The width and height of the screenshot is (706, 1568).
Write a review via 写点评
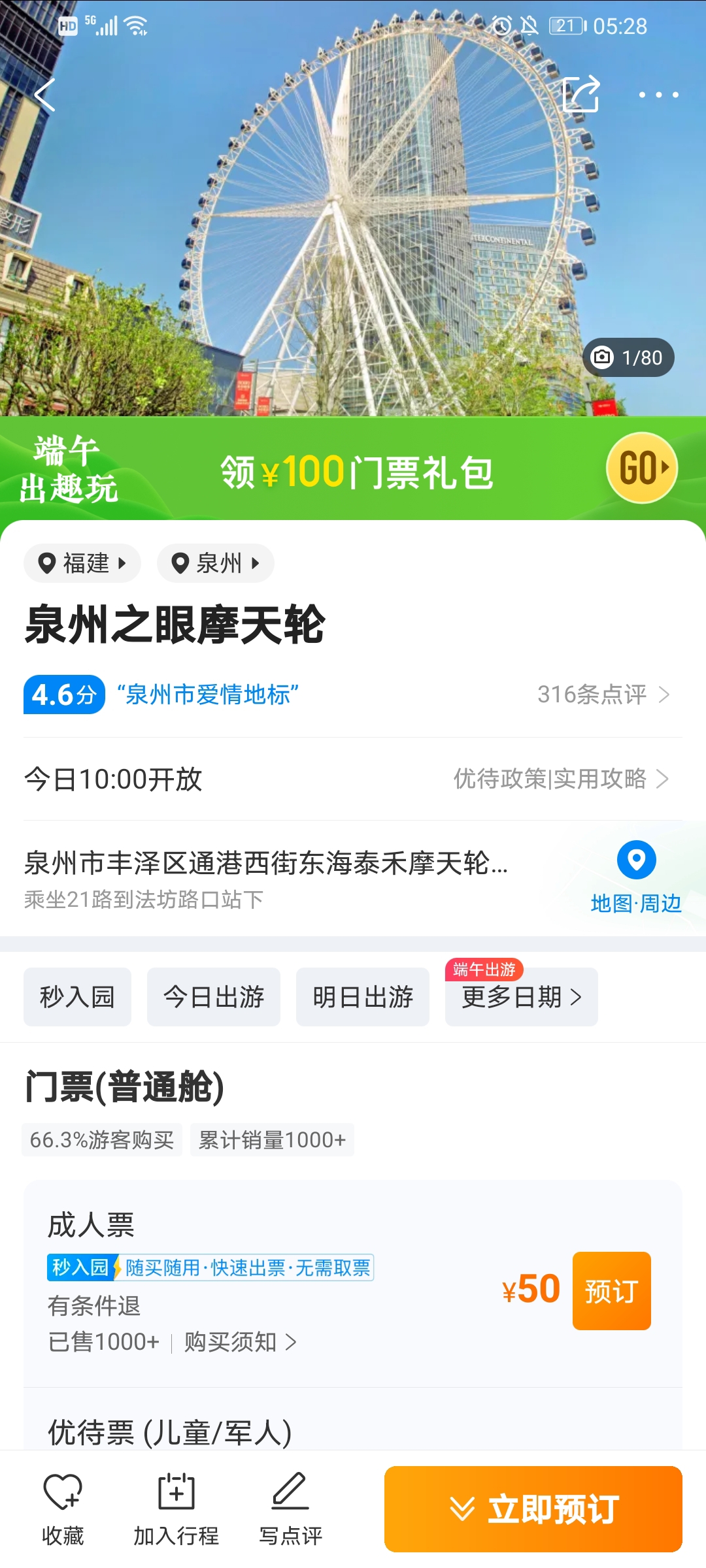[x=290, y=1509]
